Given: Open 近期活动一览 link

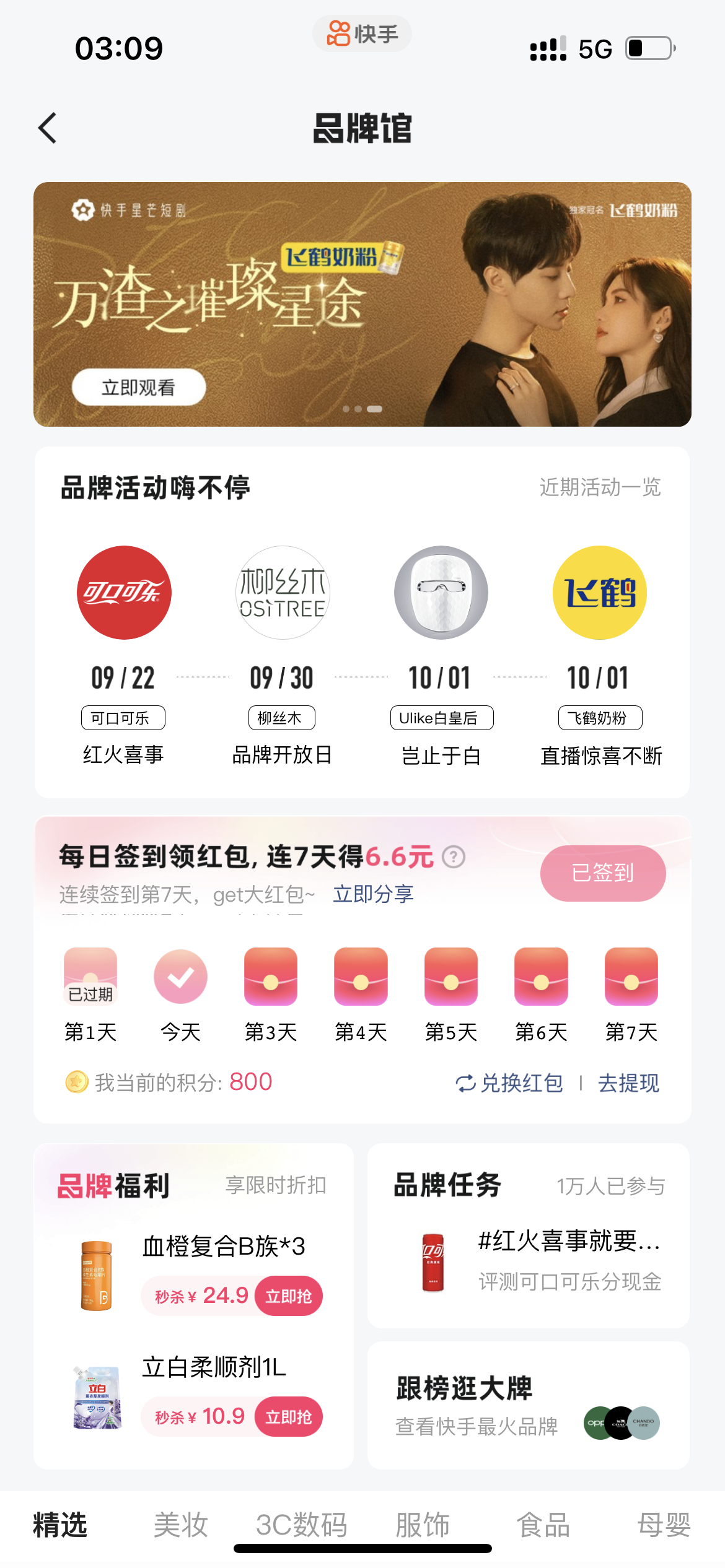Looking at the screenshot, I should pyautogui.click(x=600, y=487).
